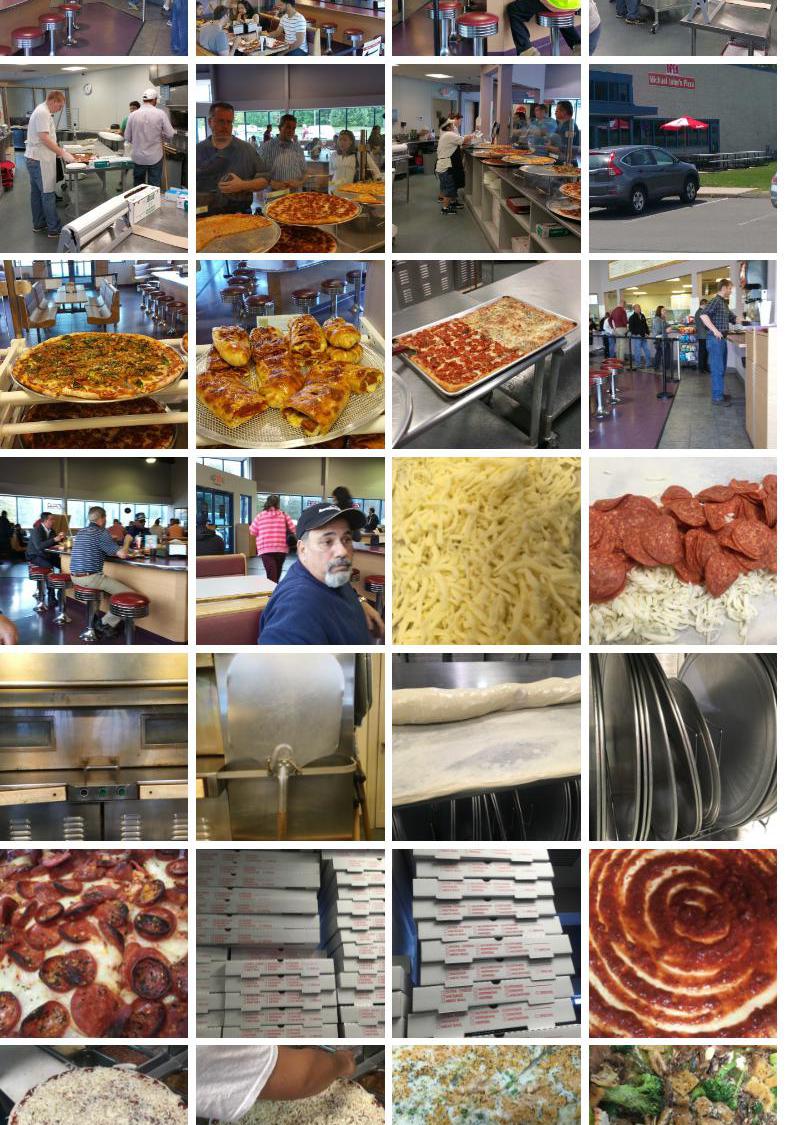
Task: Open building exterior photo with parked car
Action: [682, 158]
